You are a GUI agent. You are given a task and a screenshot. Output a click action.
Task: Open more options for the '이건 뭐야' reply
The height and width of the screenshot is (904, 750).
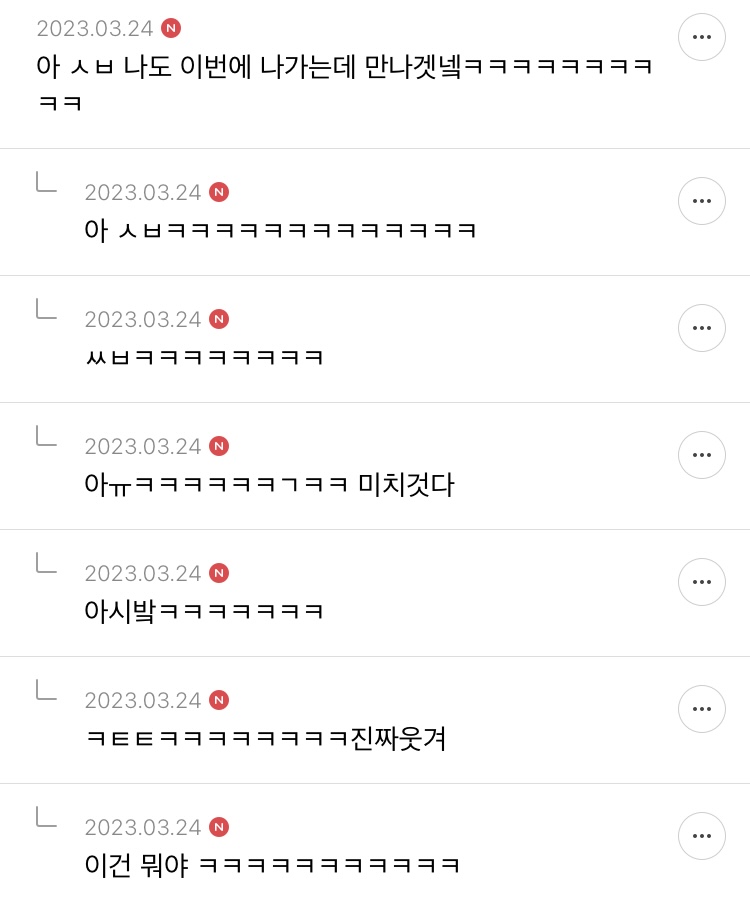[x=702, y=836]
